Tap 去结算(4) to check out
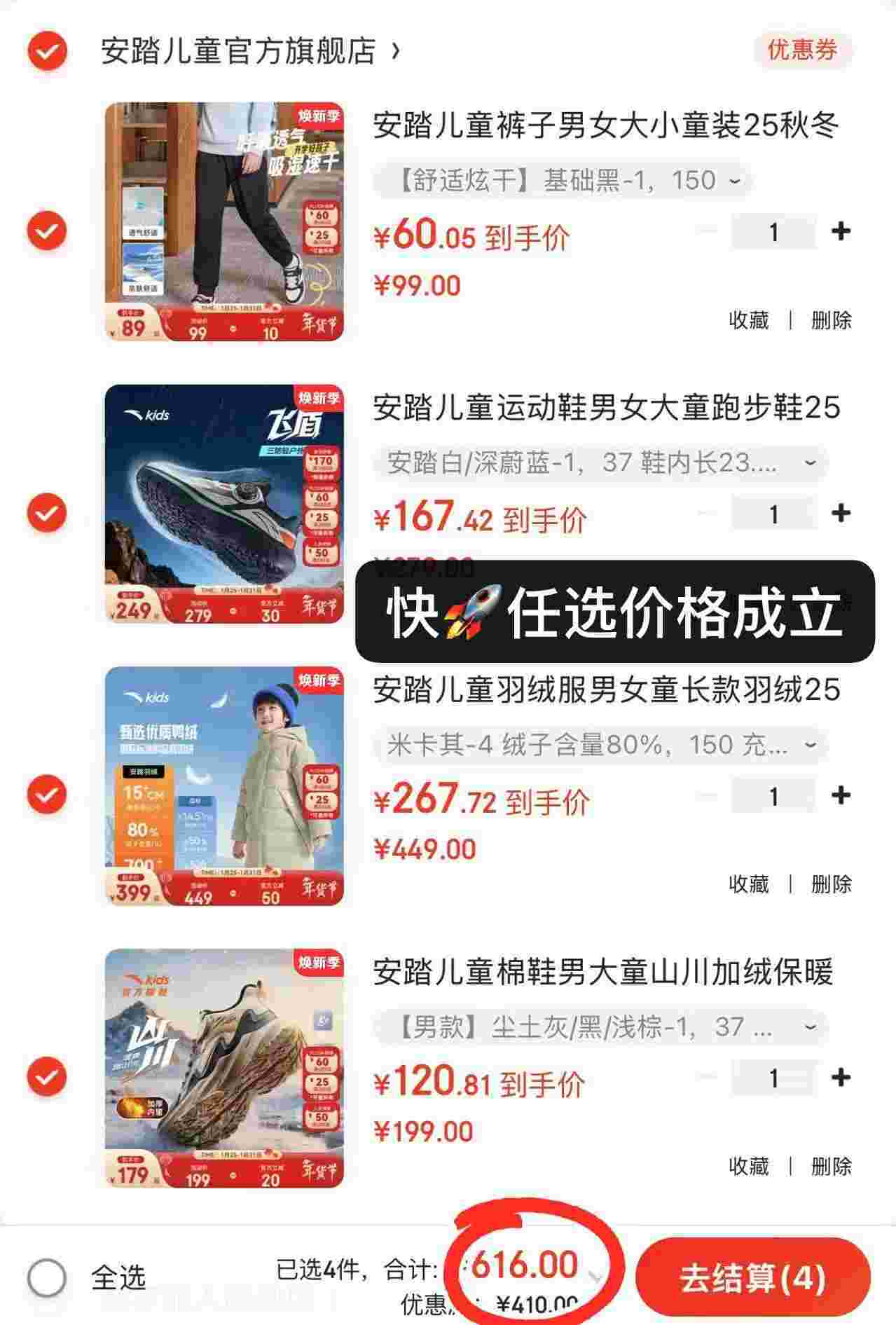The image size is (896, 1325). click(752, 1277)
